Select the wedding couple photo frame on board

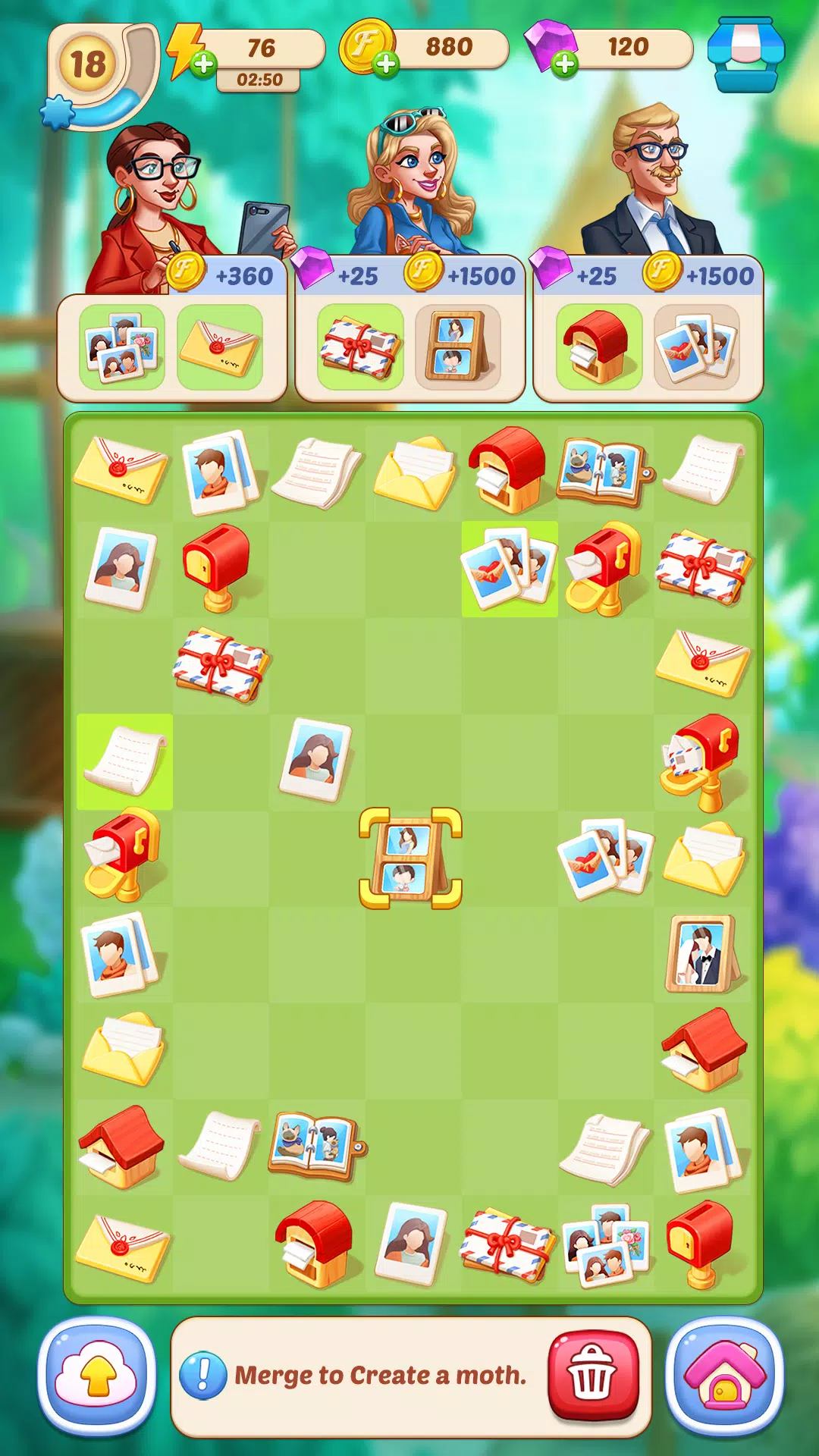[x=701, y=953]
